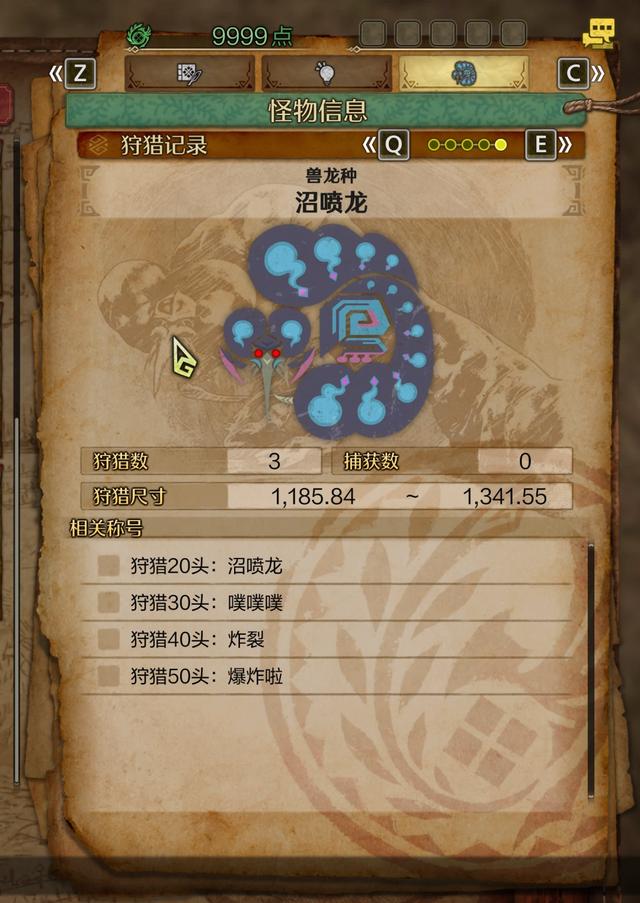Switch to the lightbulb hints tab
Screen dimensions: 640x903
(x=326, y=73)
